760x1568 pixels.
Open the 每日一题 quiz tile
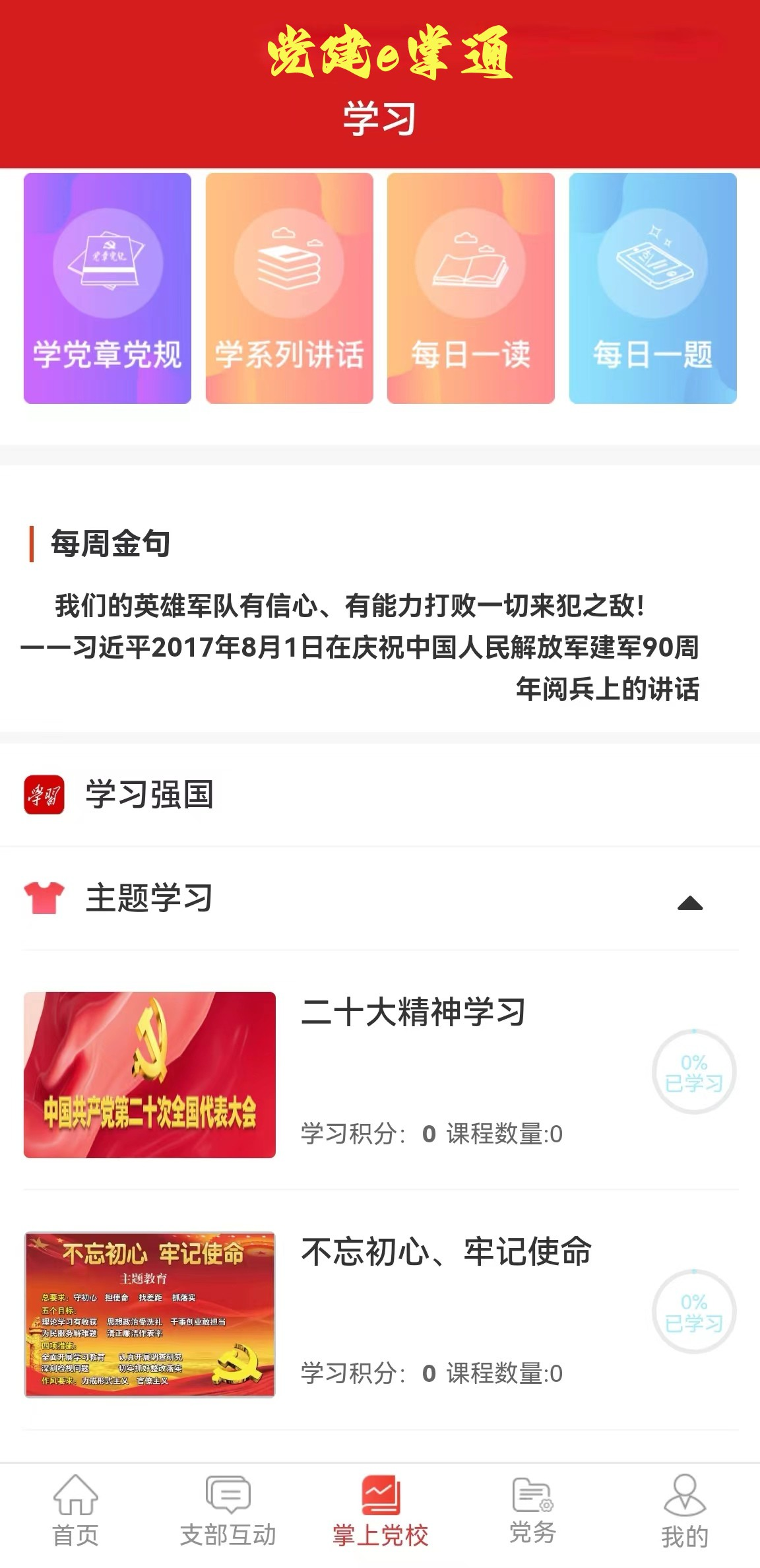pyautogui.click(x=652, y=288)
